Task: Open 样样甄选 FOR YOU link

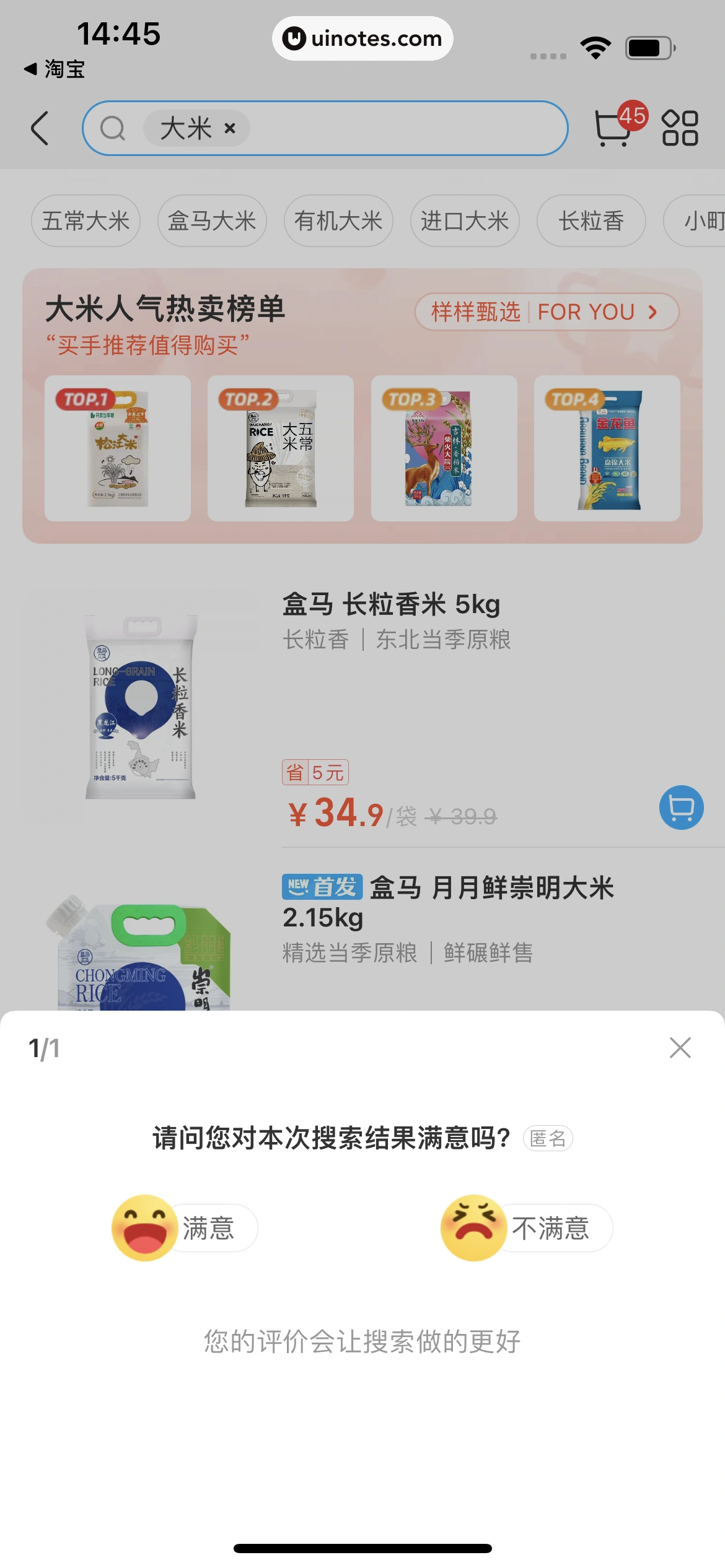Action: click(547, 311)
